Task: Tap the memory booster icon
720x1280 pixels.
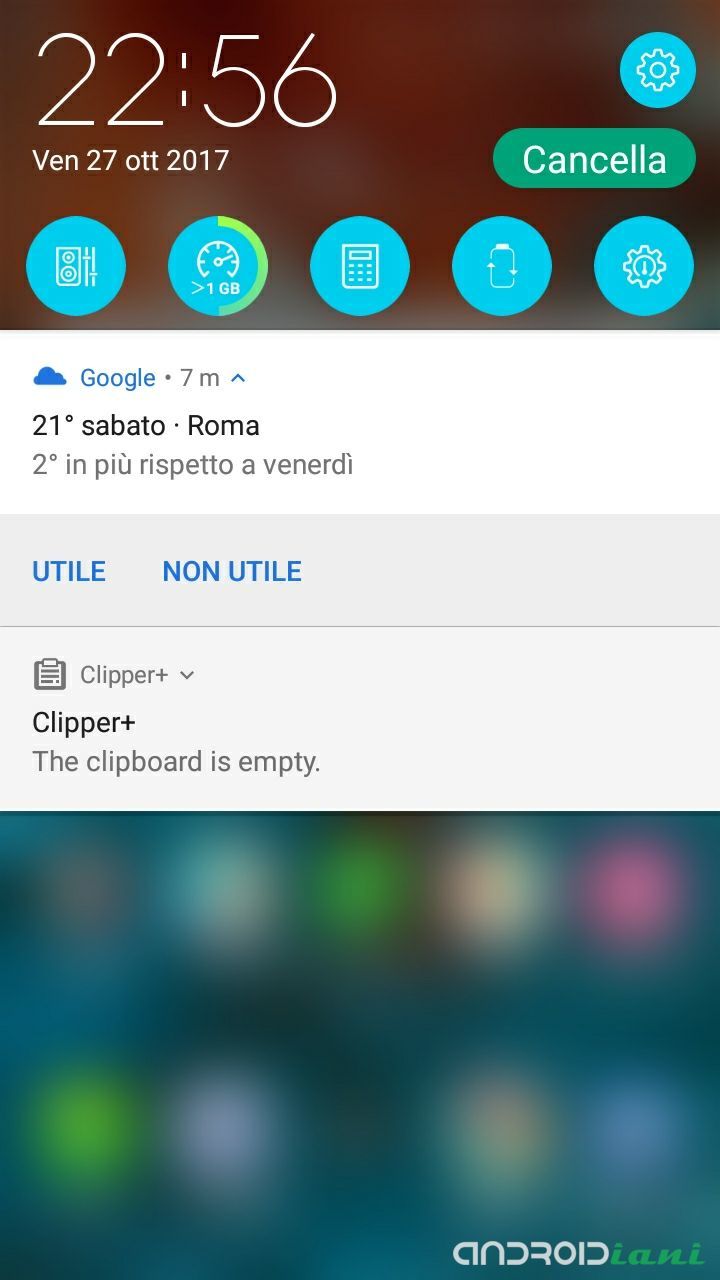Action: 217,266
